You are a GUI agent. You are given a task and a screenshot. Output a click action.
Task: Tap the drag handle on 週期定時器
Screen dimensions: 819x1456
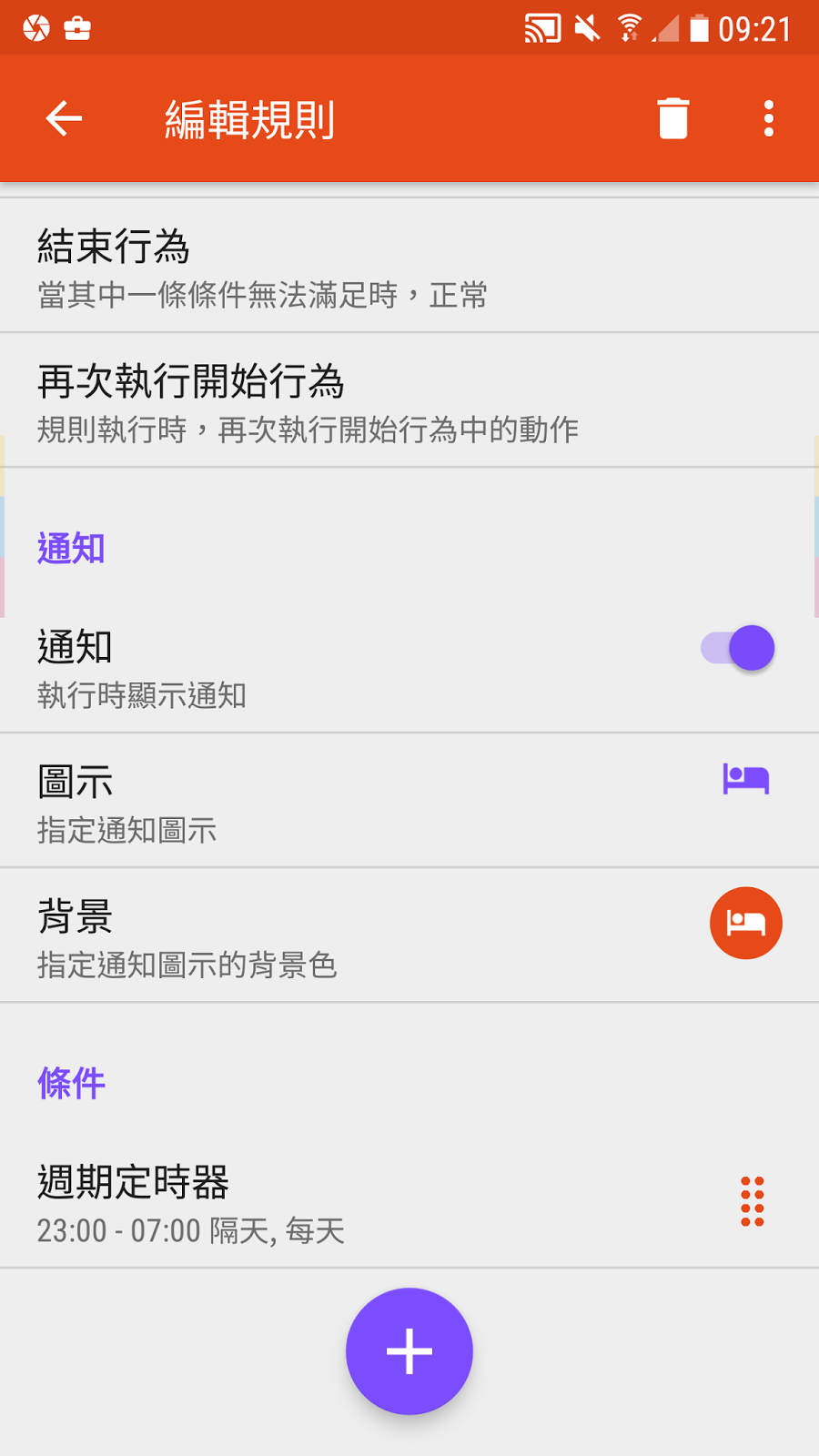coord(753,1201)
